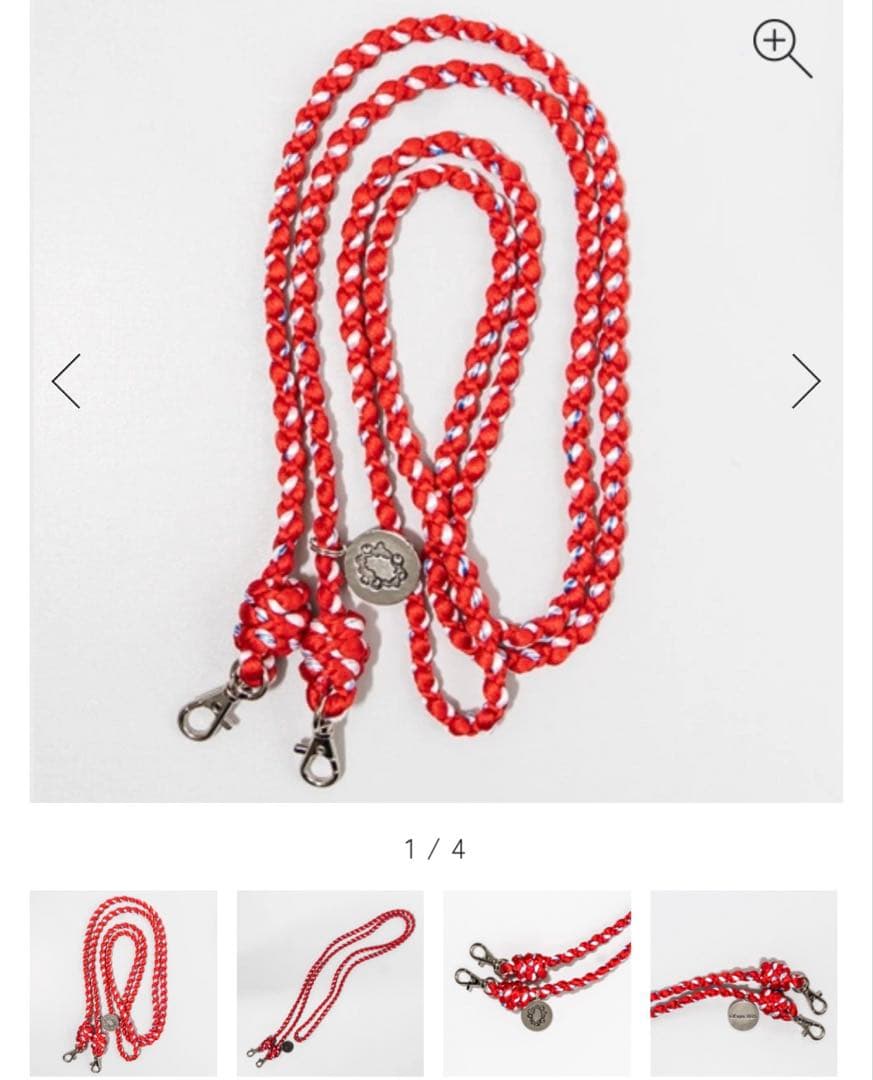Viewport: 873px width, 1080px height.
Task: Go to the previous product image
Action: (66, 381)
